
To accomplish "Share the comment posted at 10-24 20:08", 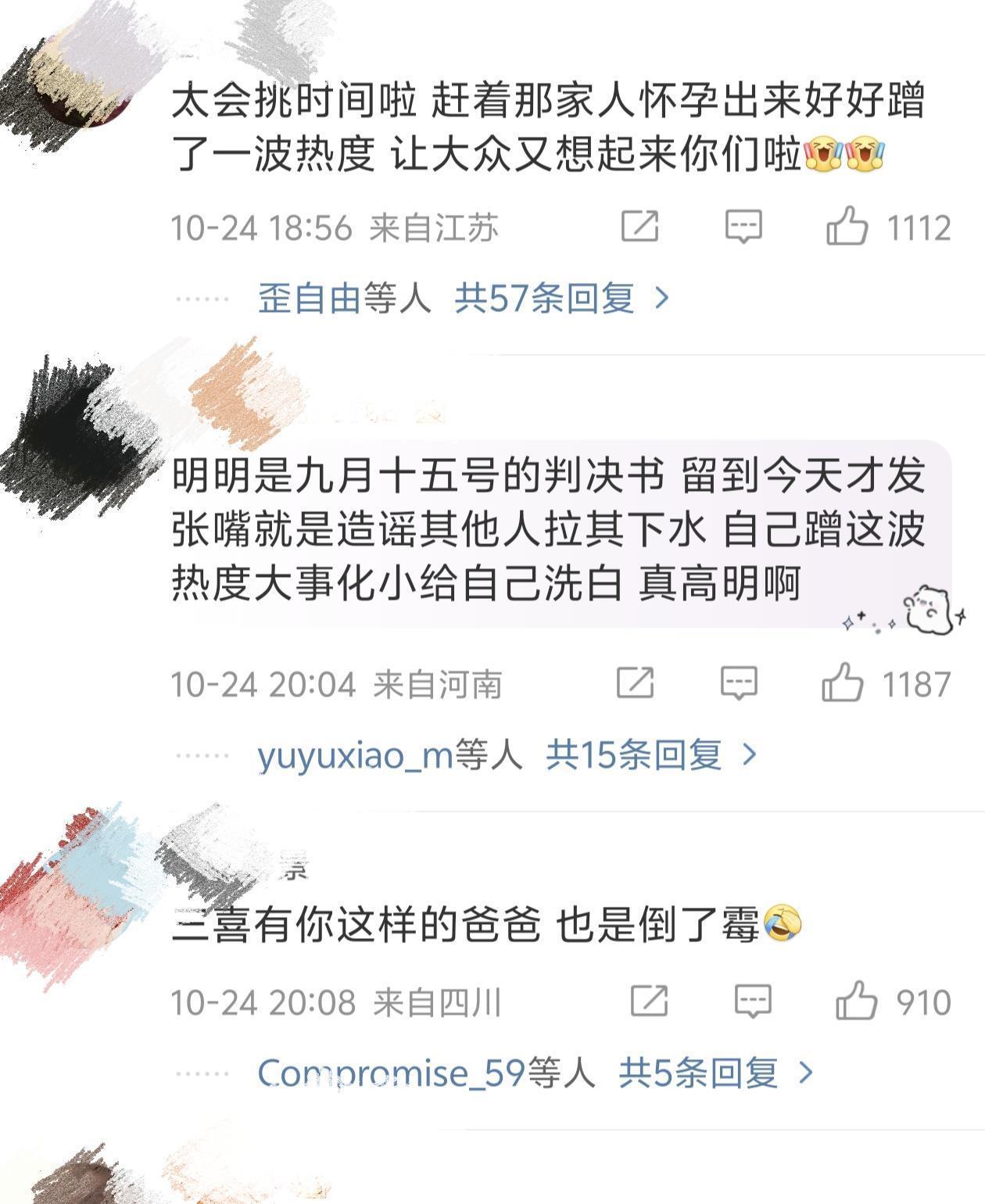I will click(x=649, y=1001).
